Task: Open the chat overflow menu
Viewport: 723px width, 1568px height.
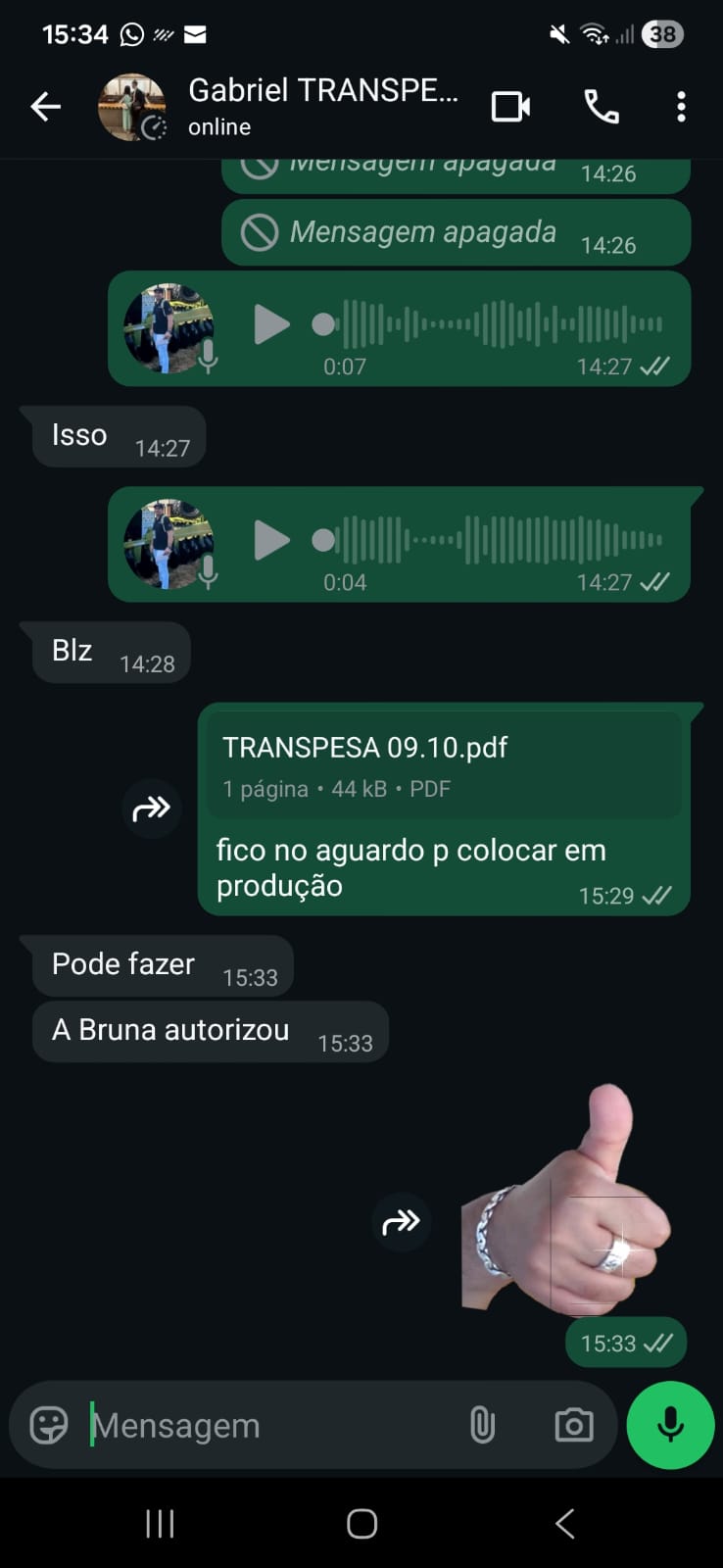Action: tap(681, 107)
